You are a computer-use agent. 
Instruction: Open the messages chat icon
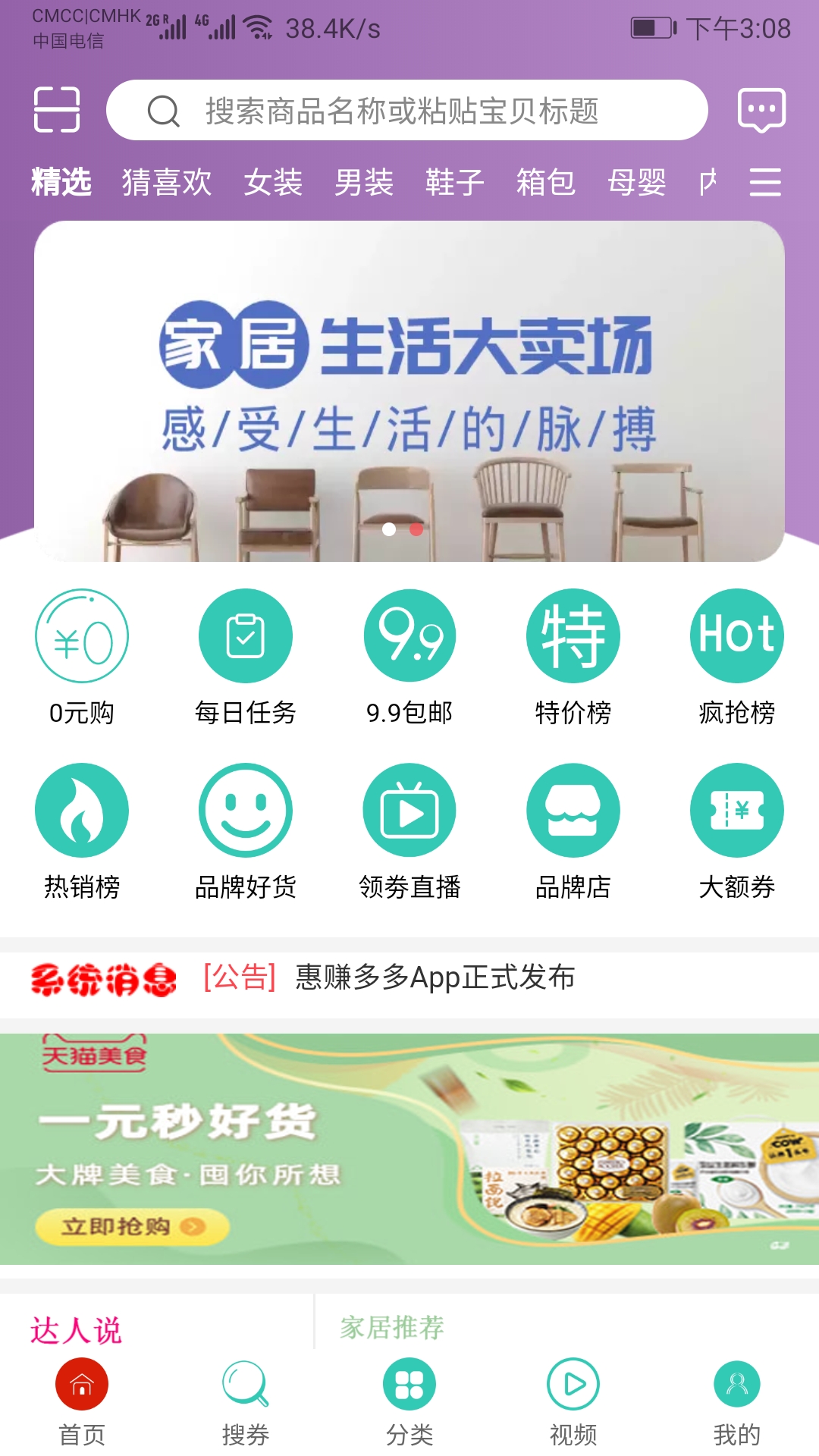tap(761, 110)
